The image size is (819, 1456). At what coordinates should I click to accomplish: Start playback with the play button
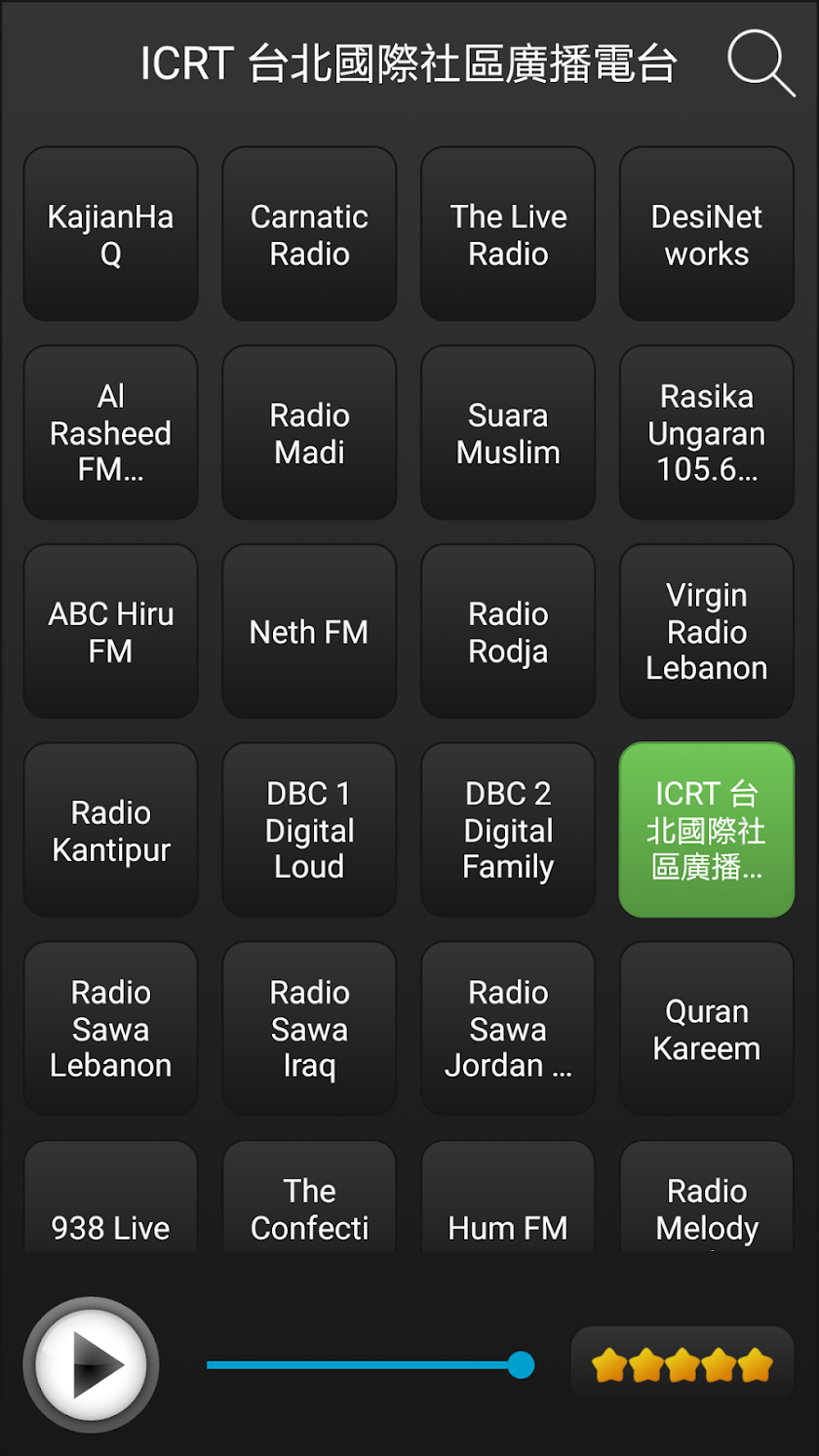tap(92, 1364)
